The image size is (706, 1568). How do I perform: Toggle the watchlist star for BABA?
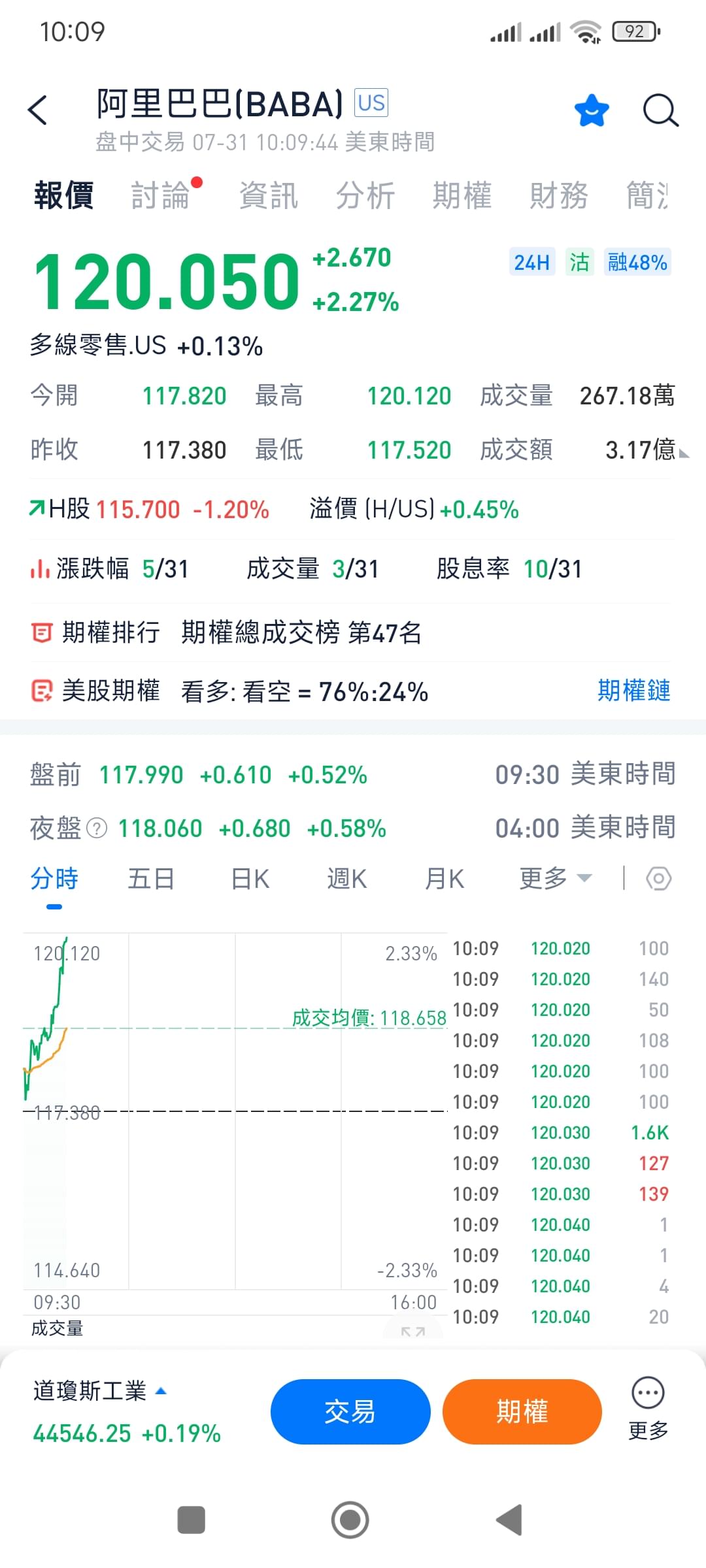pos(592,110)
